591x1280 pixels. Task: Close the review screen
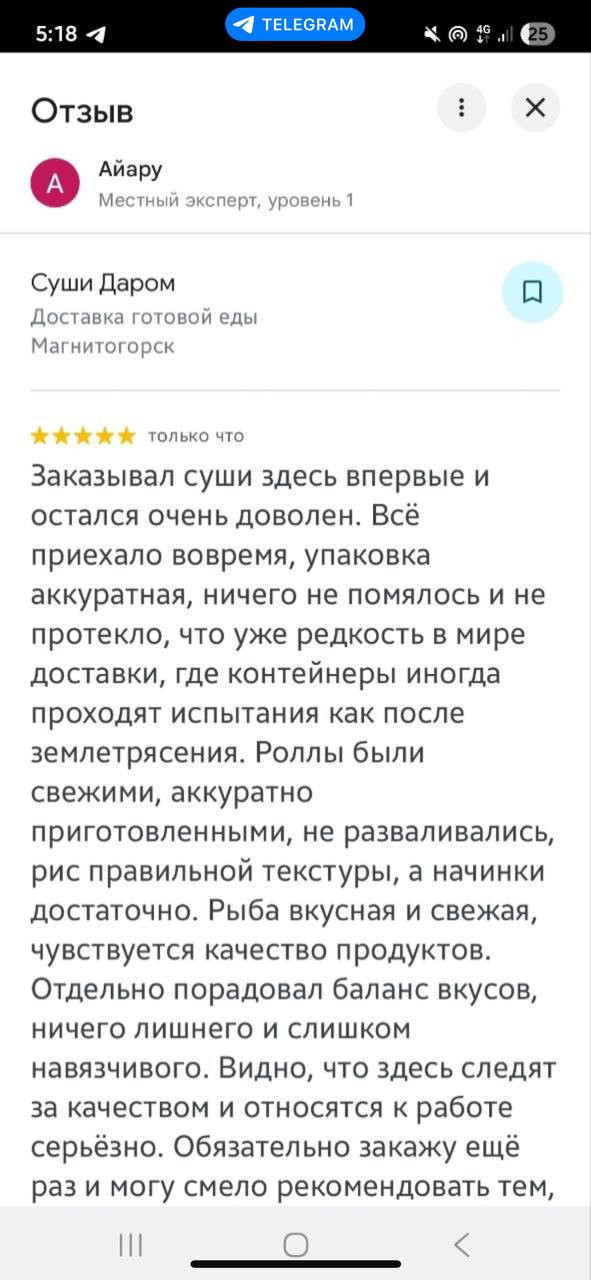(535, 108)
